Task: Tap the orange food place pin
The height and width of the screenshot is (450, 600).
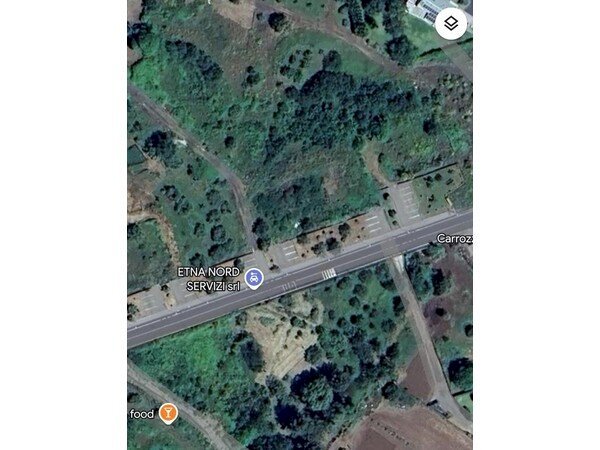Action: [x=168, y=412]
